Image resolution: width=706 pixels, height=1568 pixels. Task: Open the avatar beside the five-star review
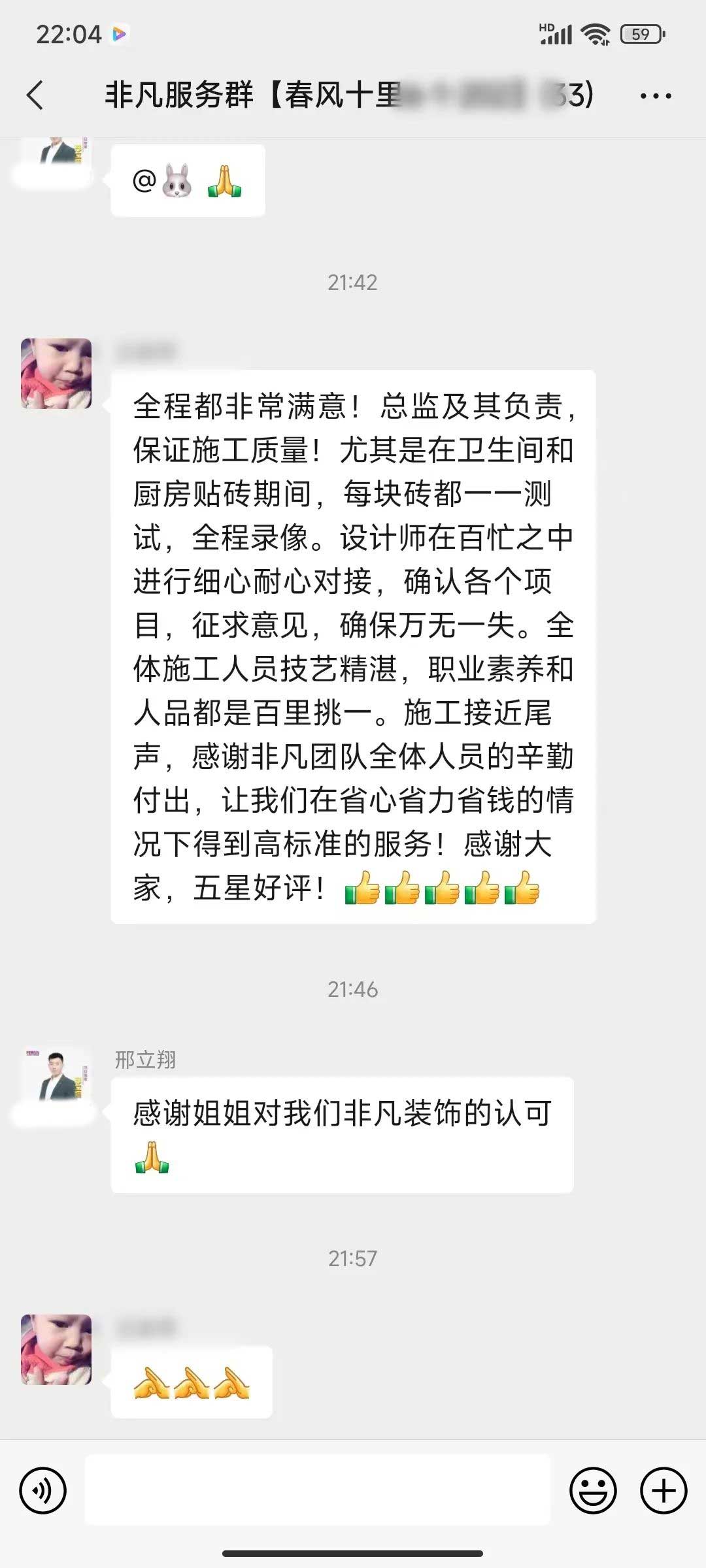pyautogui.click(x=56, y=374)
